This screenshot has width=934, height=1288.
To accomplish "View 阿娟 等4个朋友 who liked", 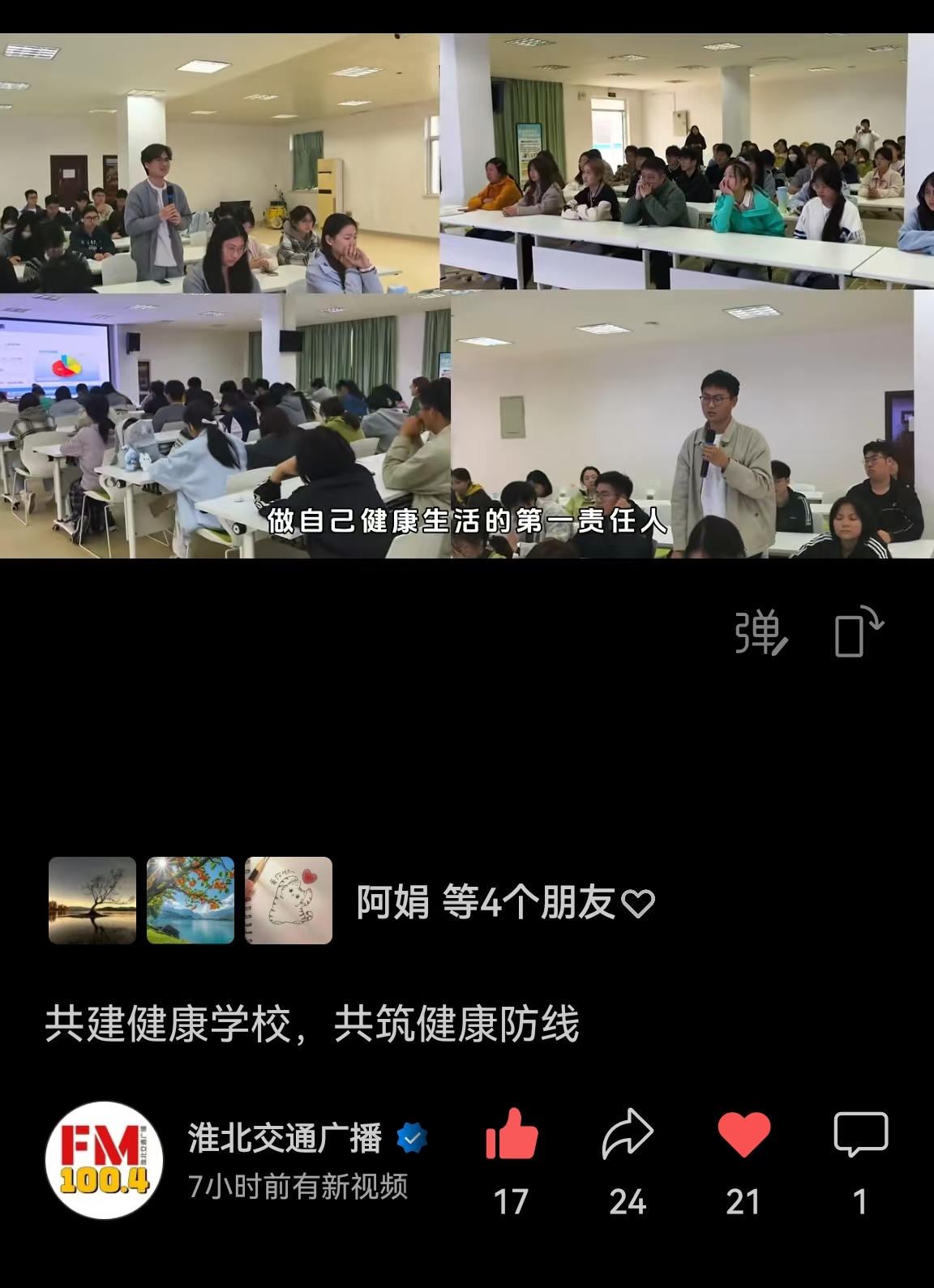I will pyautogui.click(x=504, y=902).
